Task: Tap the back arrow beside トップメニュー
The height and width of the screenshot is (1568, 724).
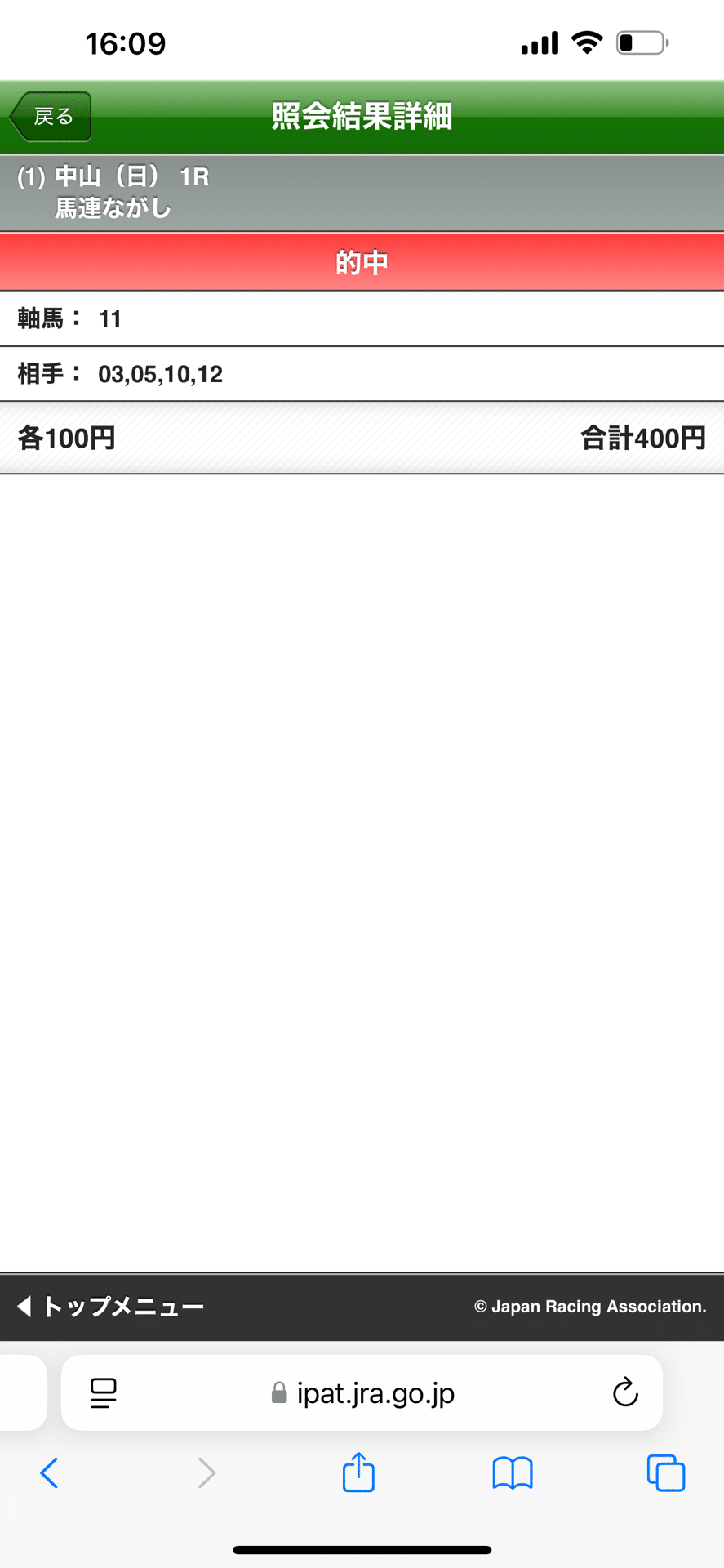Action: tap(24, 1307)
